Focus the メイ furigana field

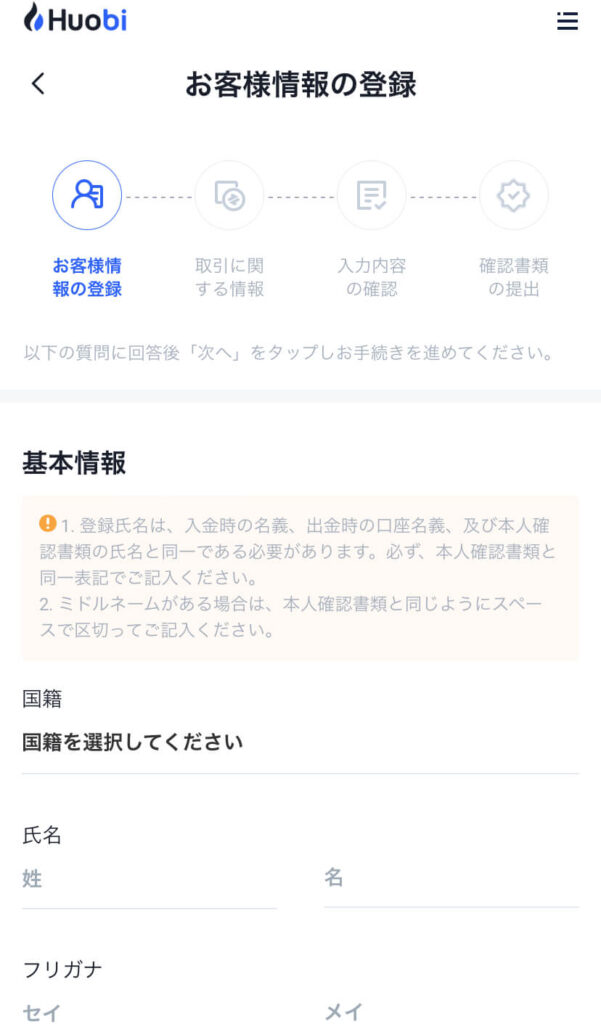(x=451, y=1012)
